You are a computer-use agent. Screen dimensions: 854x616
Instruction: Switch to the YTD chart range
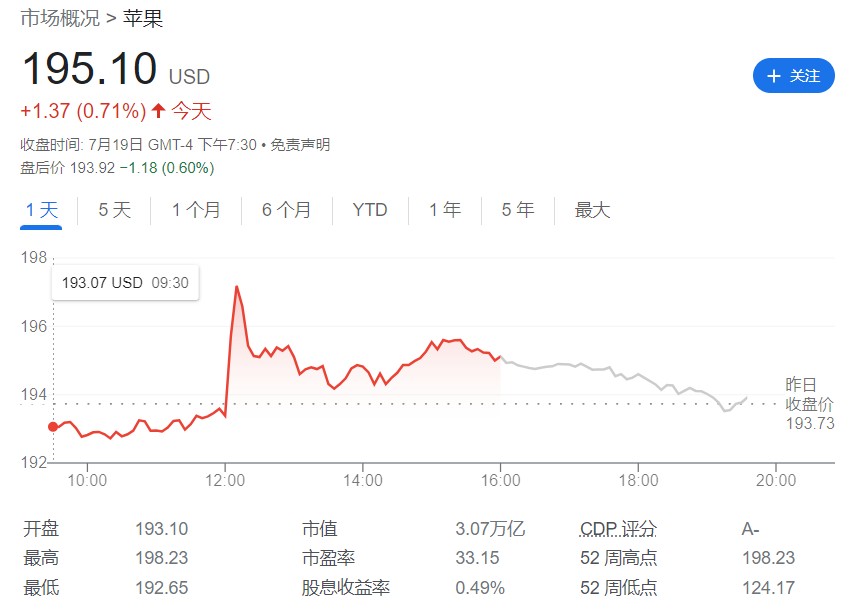(370, 211)
